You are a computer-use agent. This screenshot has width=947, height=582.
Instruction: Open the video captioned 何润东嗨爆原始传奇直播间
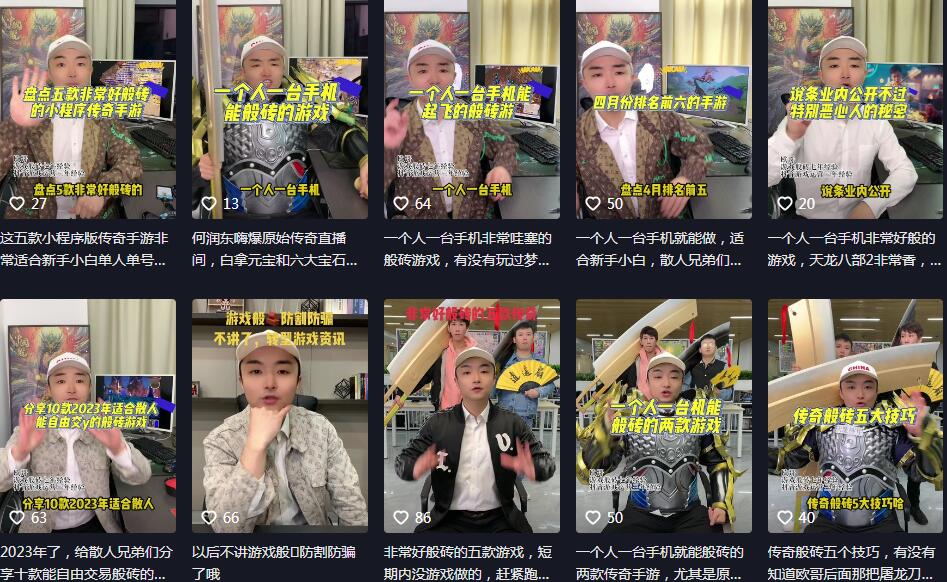pos(279,110)
